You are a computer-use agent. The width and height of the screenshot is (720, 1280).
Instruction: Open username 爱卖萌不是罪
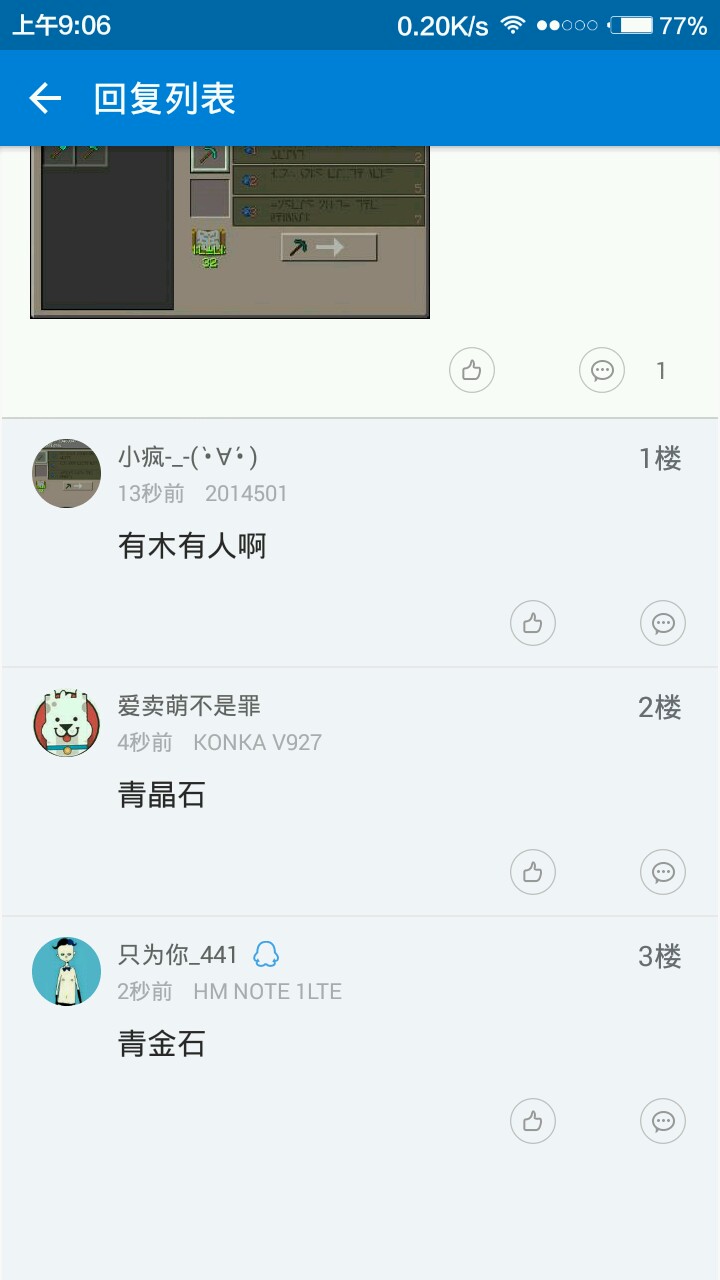point(189,706)
